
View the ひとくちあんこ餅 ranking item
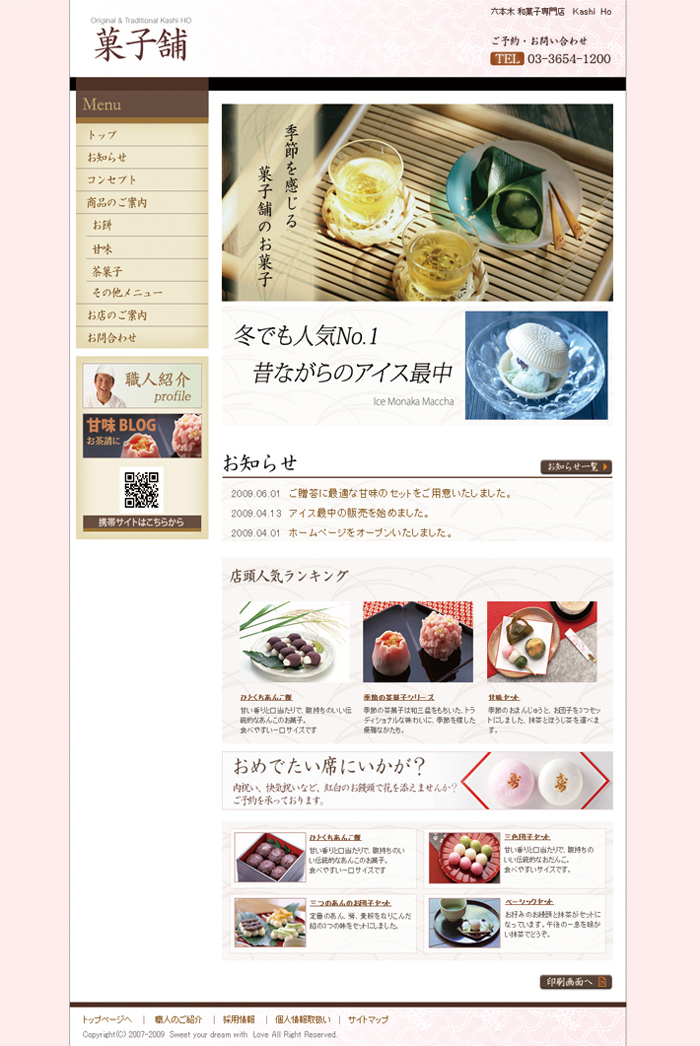coord(265,697)
